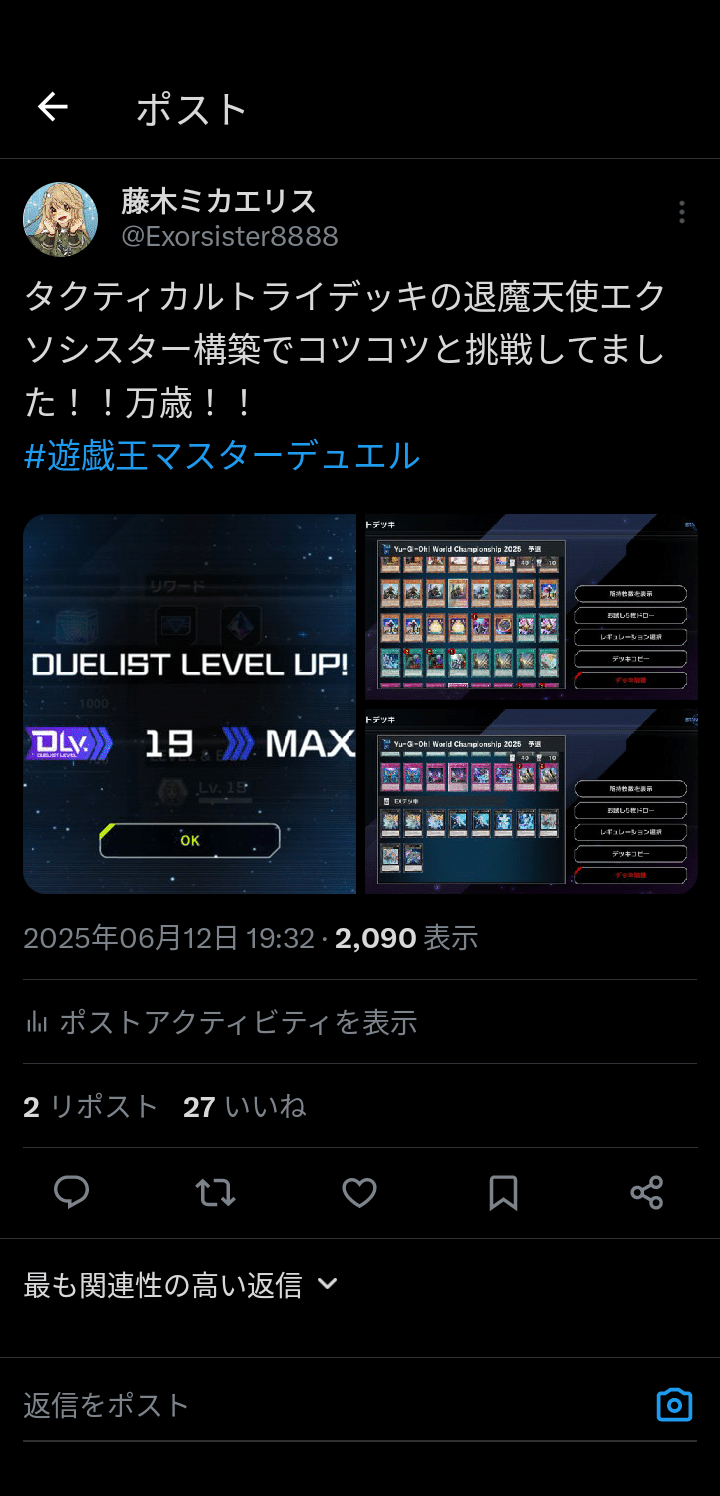Viewport: 720px width, 1496px height.
Task: Open the upper deck list image
Action: pos(531,607)
